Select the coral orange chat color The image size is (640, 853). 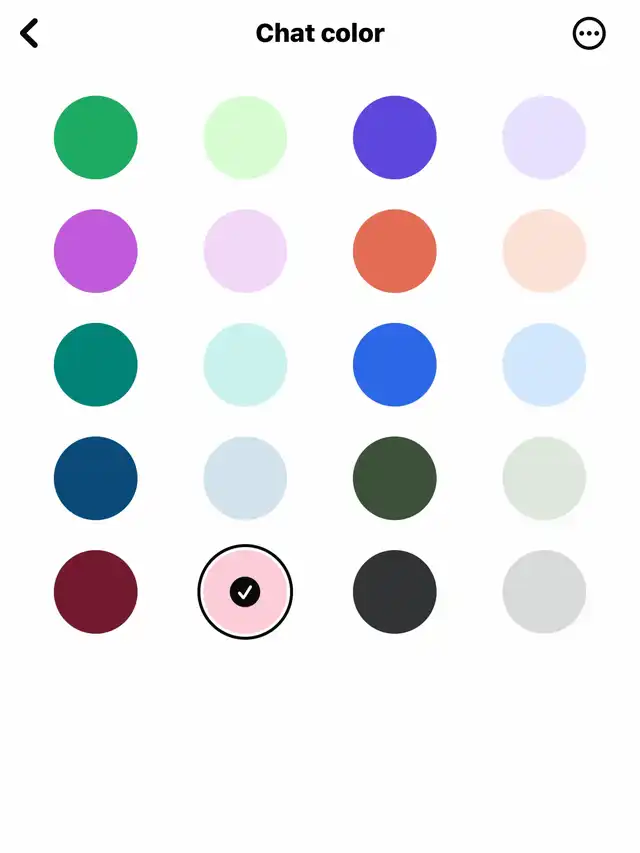tap(395, 251)
